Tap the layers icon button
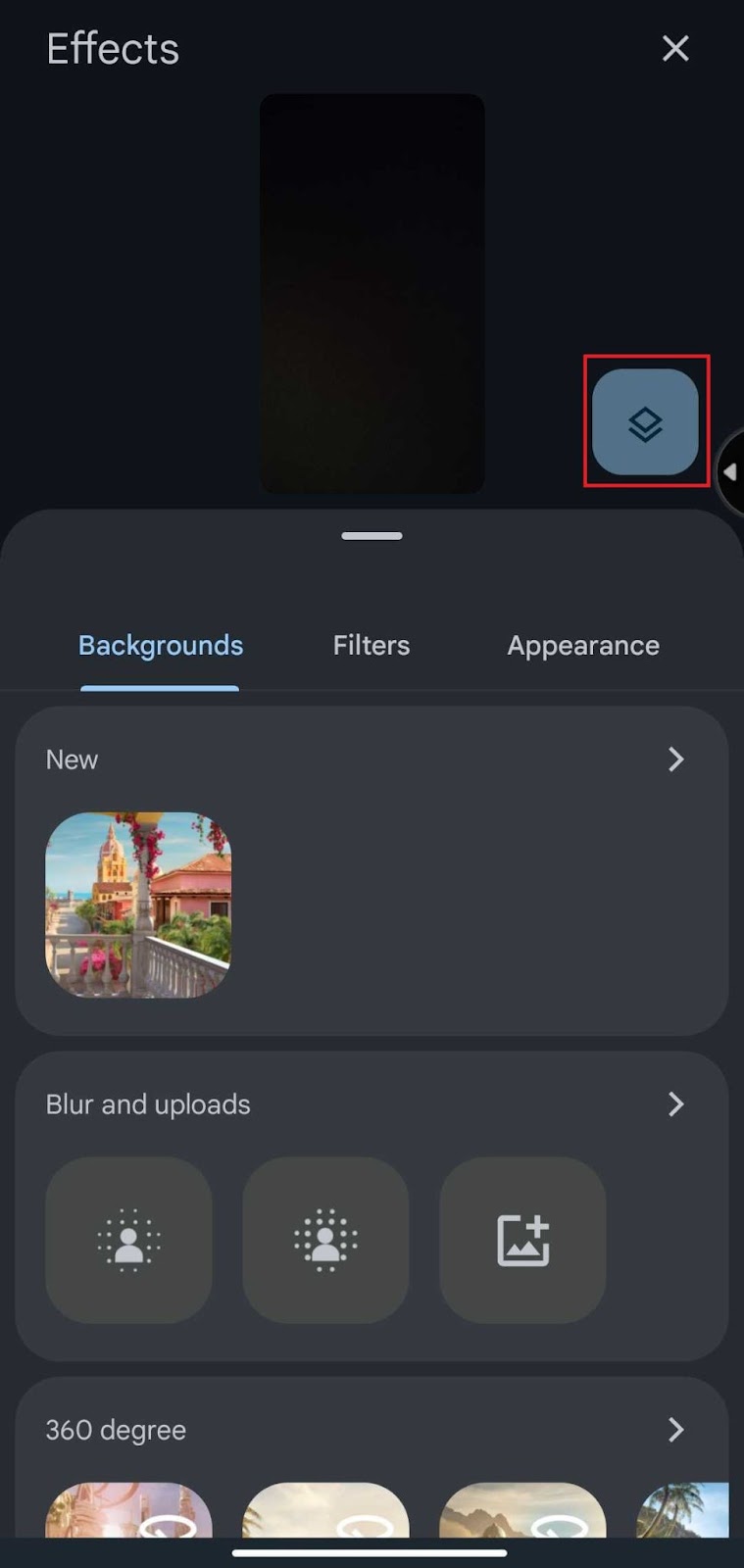This screenshot has width=744, height=1568. pyautogui.click(x=645, y=422)
